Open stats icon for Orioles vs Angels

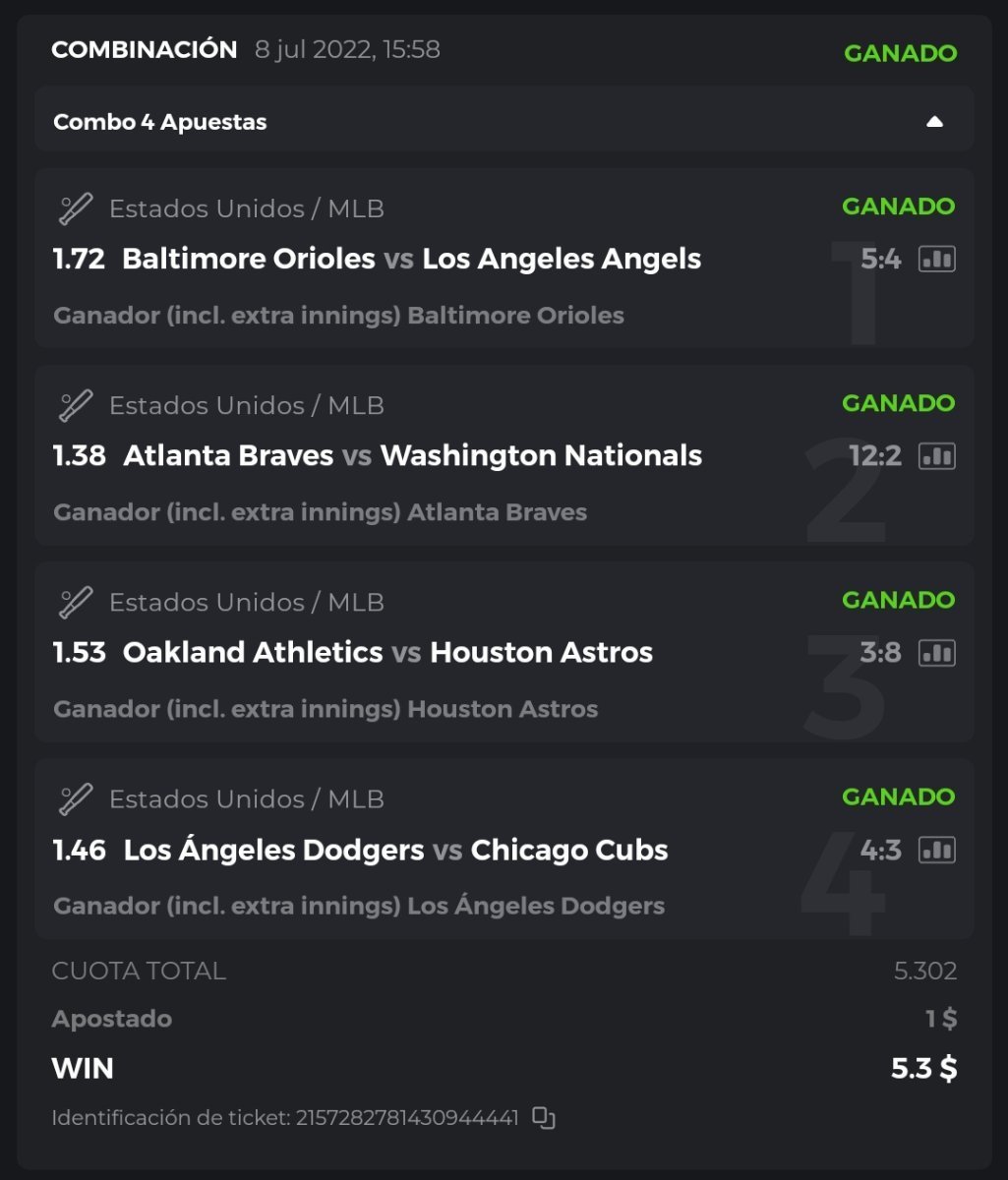pyautogui.click(x=936, y=260)
